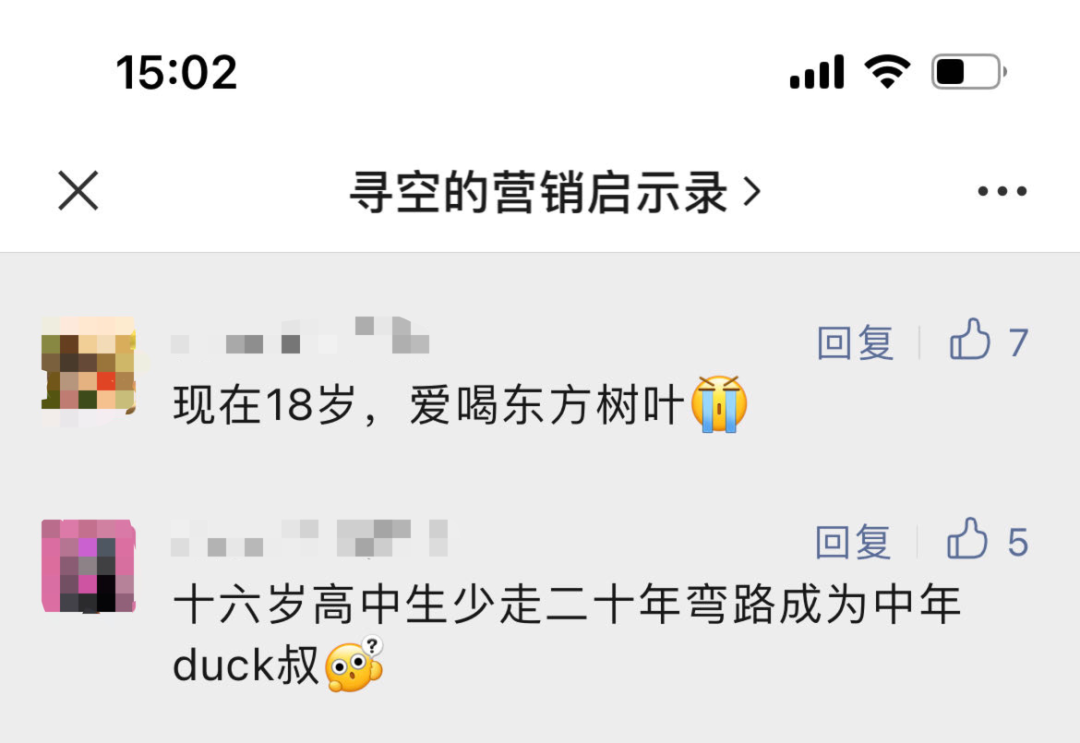Reply to the 十六岁高中生 comment

point(853,543)
